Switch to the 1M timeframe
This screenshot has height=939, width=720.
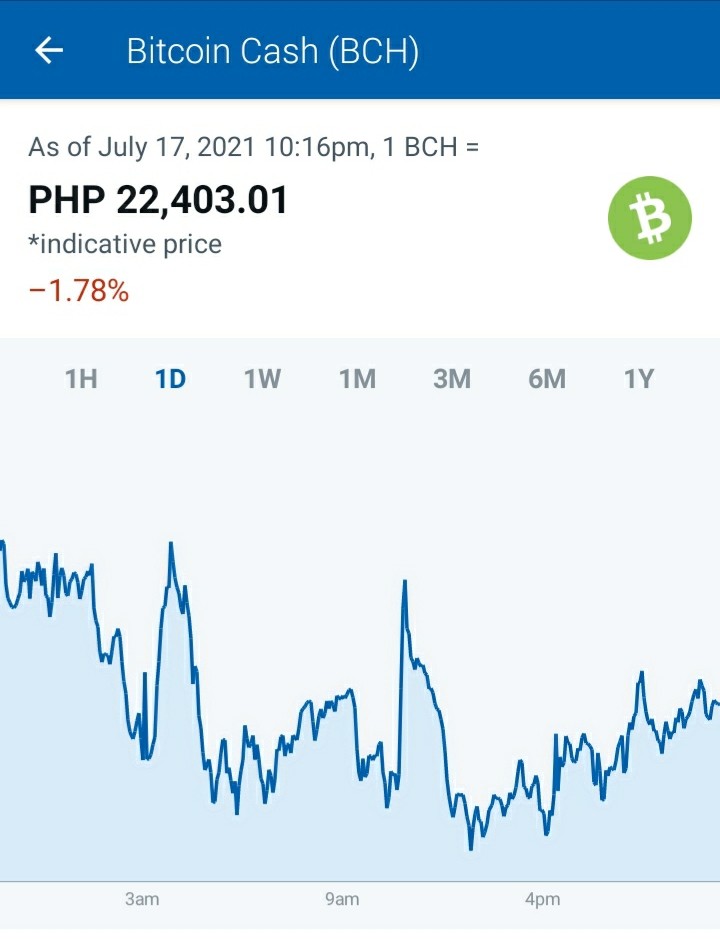pos(358,379)
